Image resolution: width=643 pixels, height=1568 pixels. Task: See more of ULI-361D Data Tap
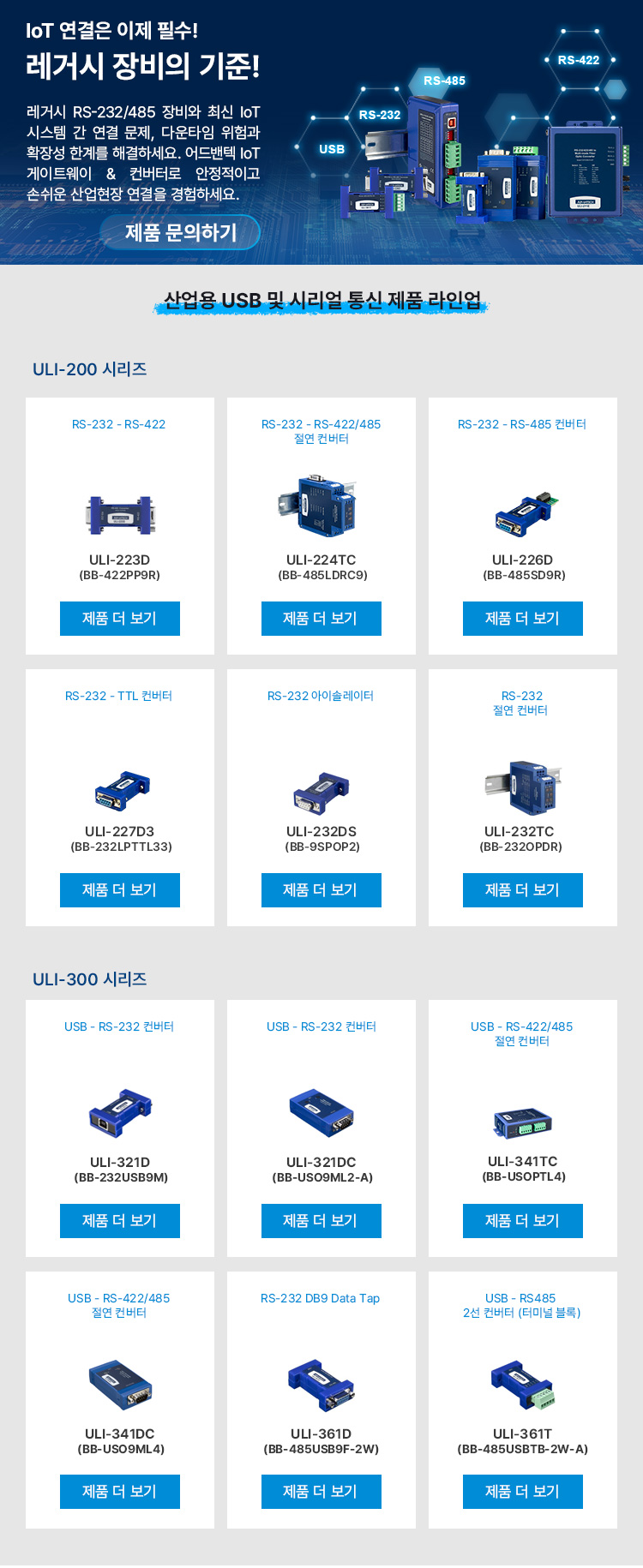[x=321, y=1492]
